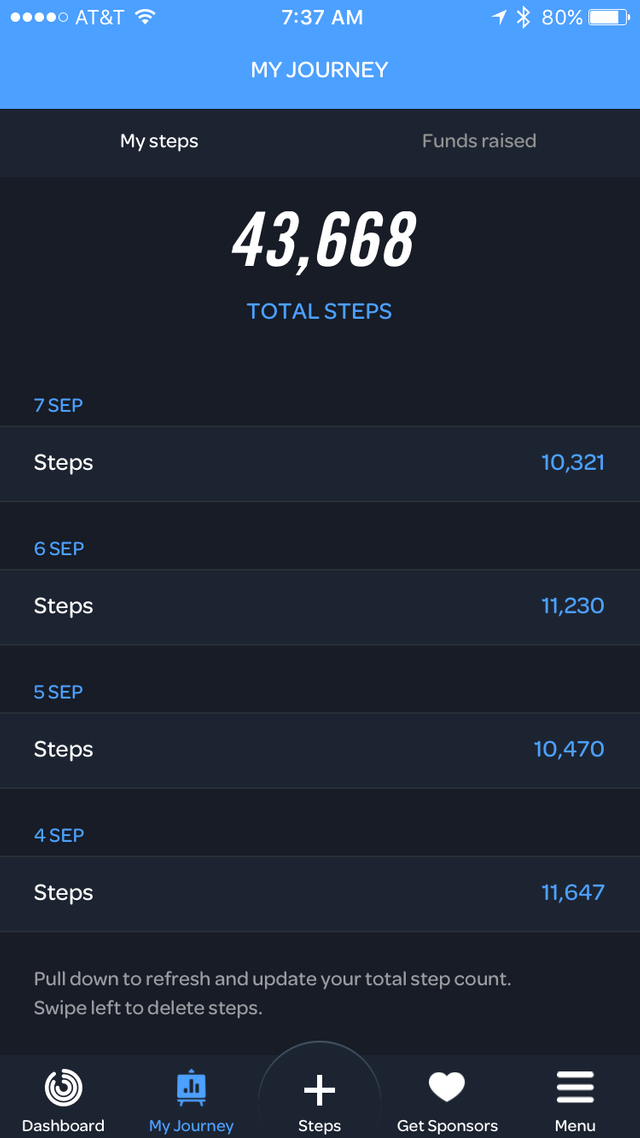Select the My steps tab
This screenshot has height=1138, width=640.
pos(159,141)
